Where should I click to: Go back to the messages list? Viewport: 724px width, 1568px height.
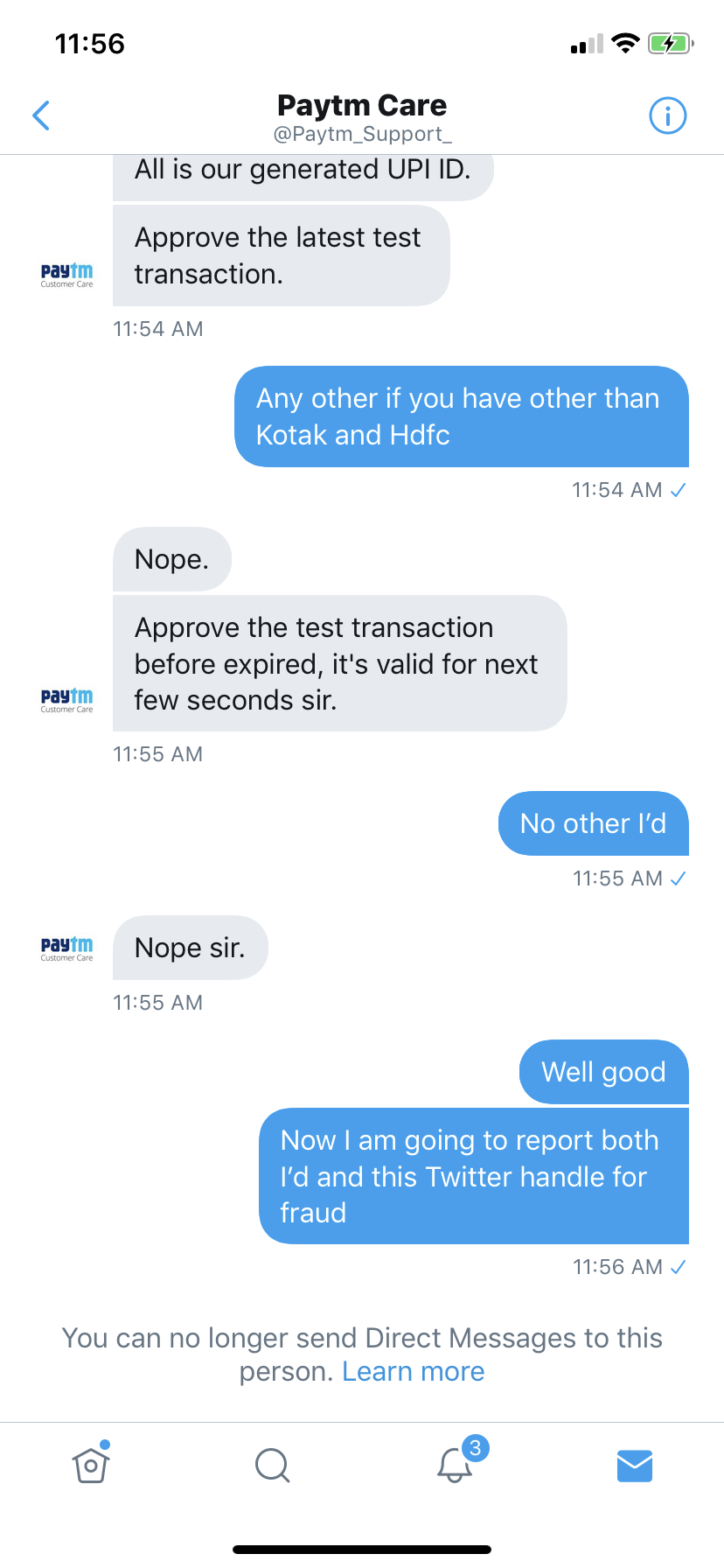tap(41, 115)
